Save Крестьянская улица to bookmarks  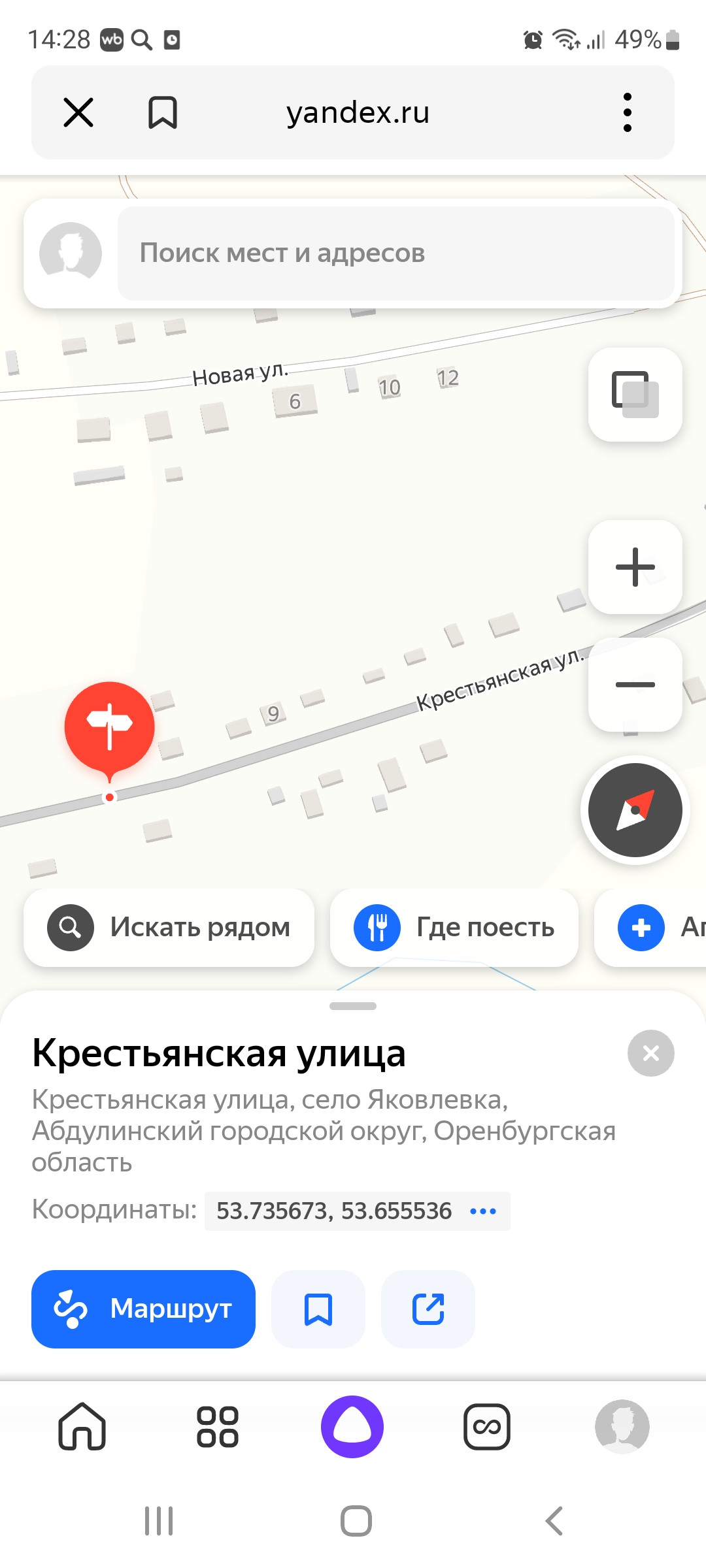point(318,1309)
